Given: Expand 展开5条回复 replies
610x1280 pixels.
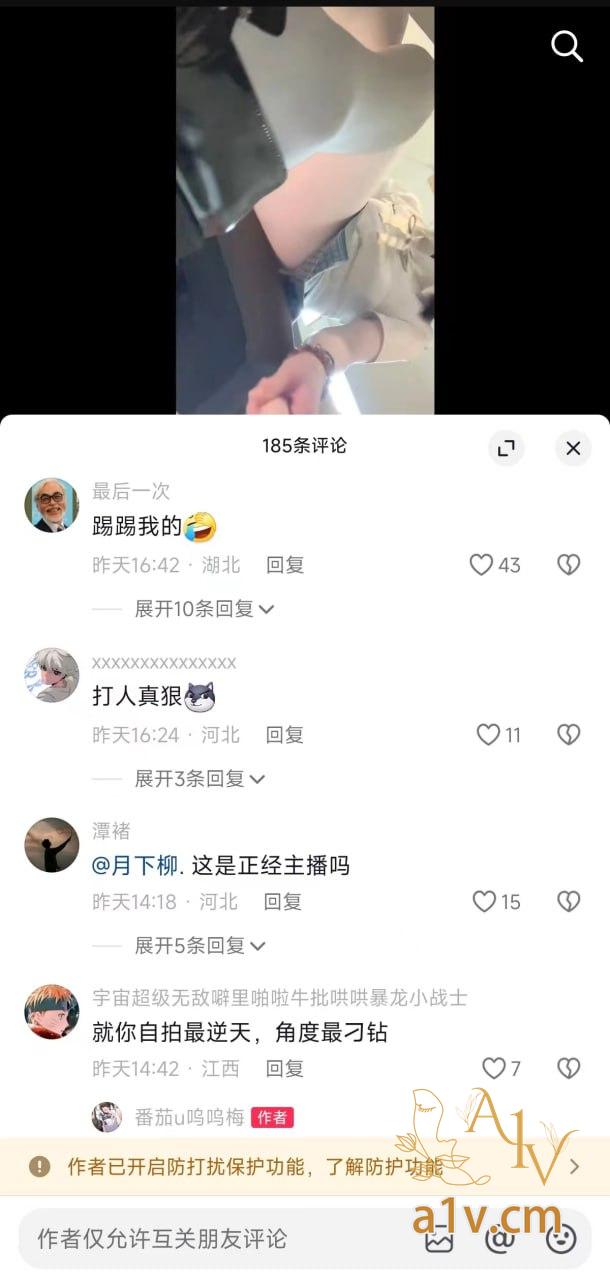Looking at the screenshot, I should click(x=199, y=945).
